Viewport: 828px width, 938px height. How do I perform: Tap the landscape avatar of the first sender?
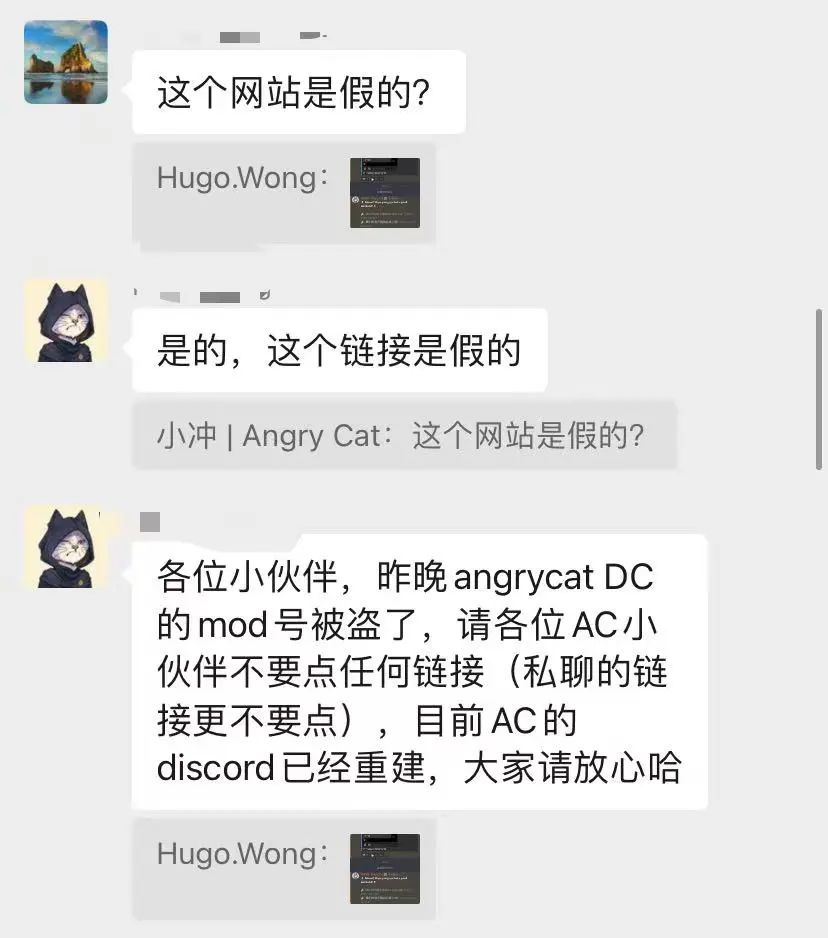coord(64,61)
